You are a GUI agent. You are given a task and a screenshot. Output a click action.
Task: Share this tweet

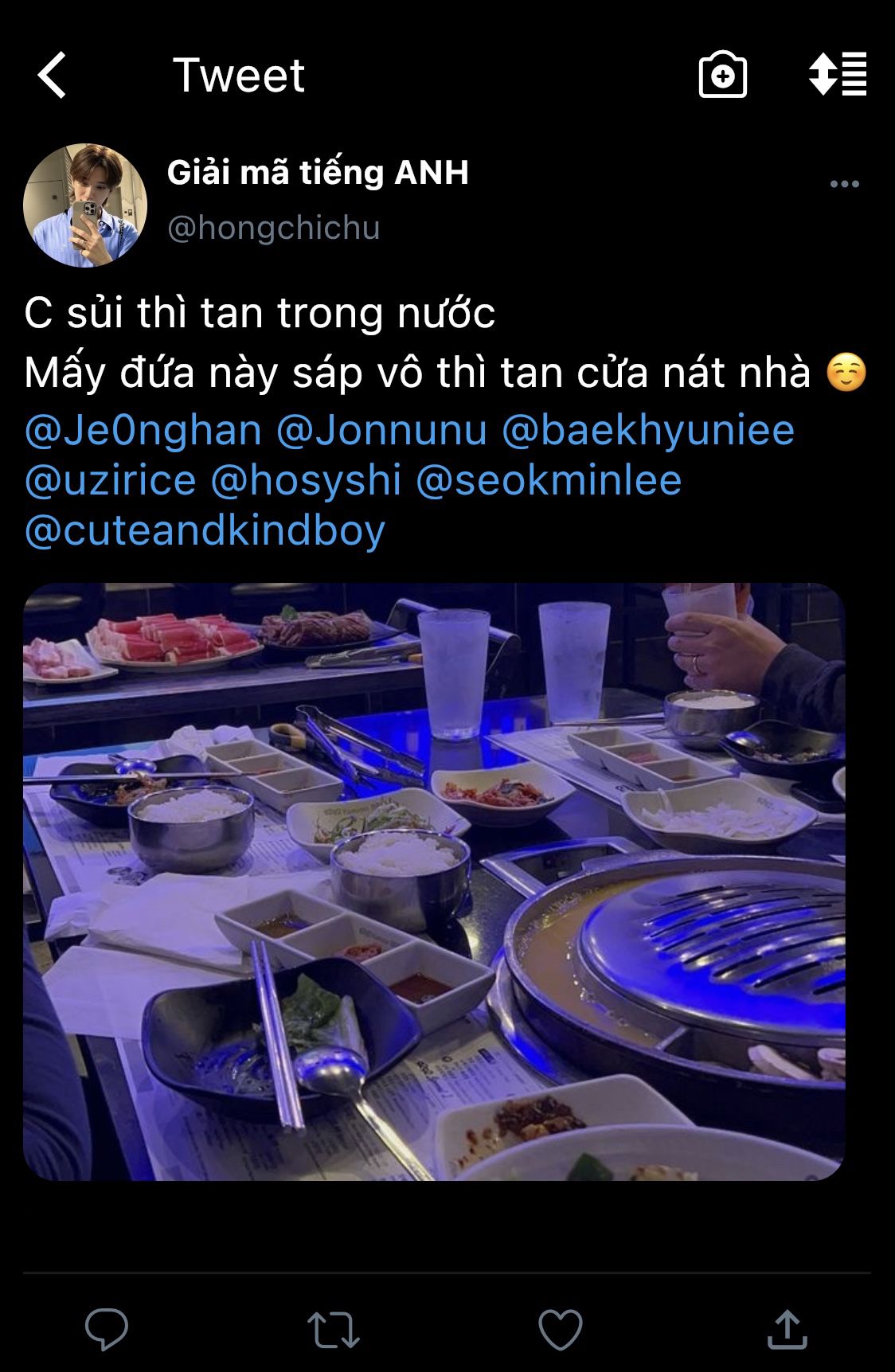787,1329
